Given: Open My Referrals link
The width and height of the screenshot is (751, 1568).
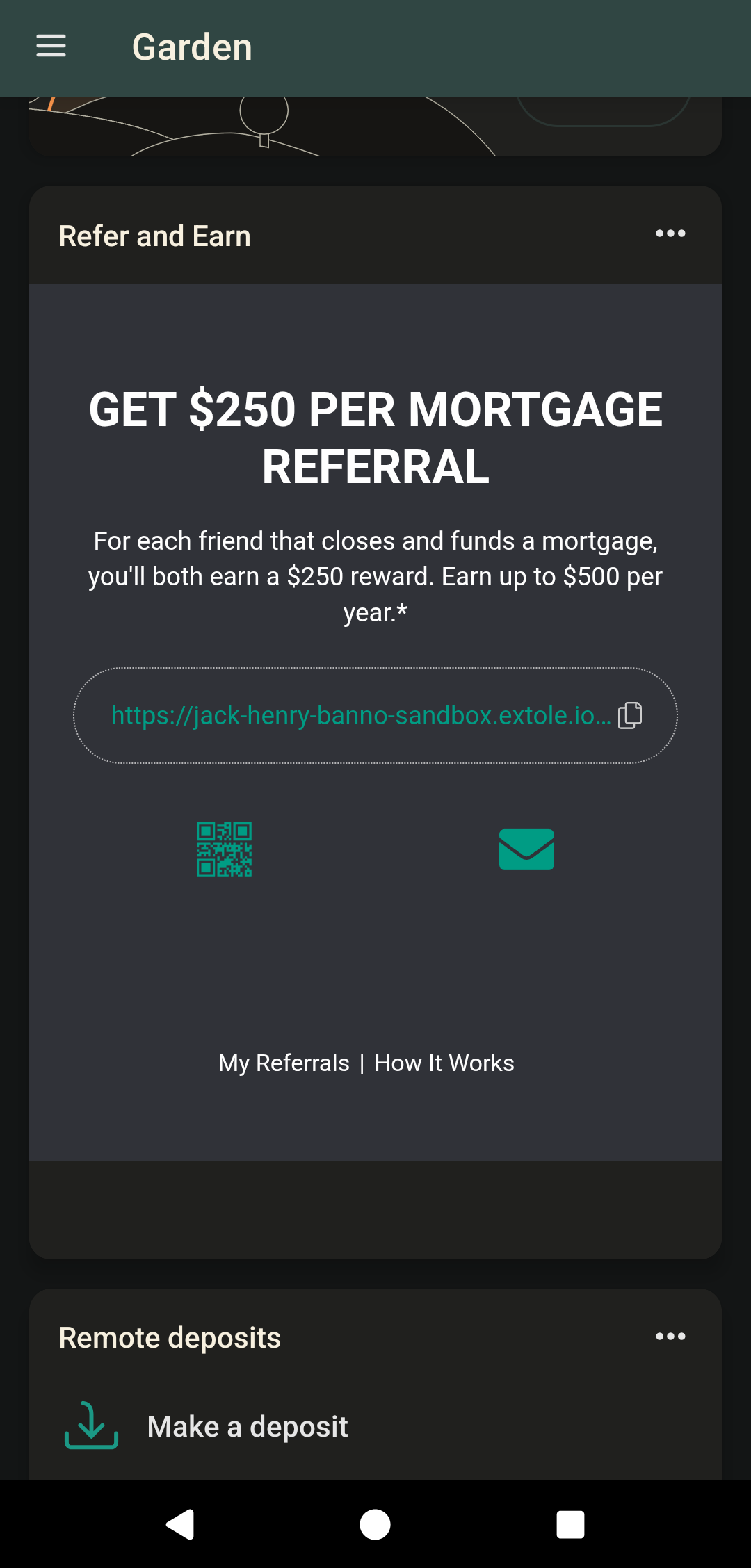Looking at the screenshot, I should tap(284, 1063).
